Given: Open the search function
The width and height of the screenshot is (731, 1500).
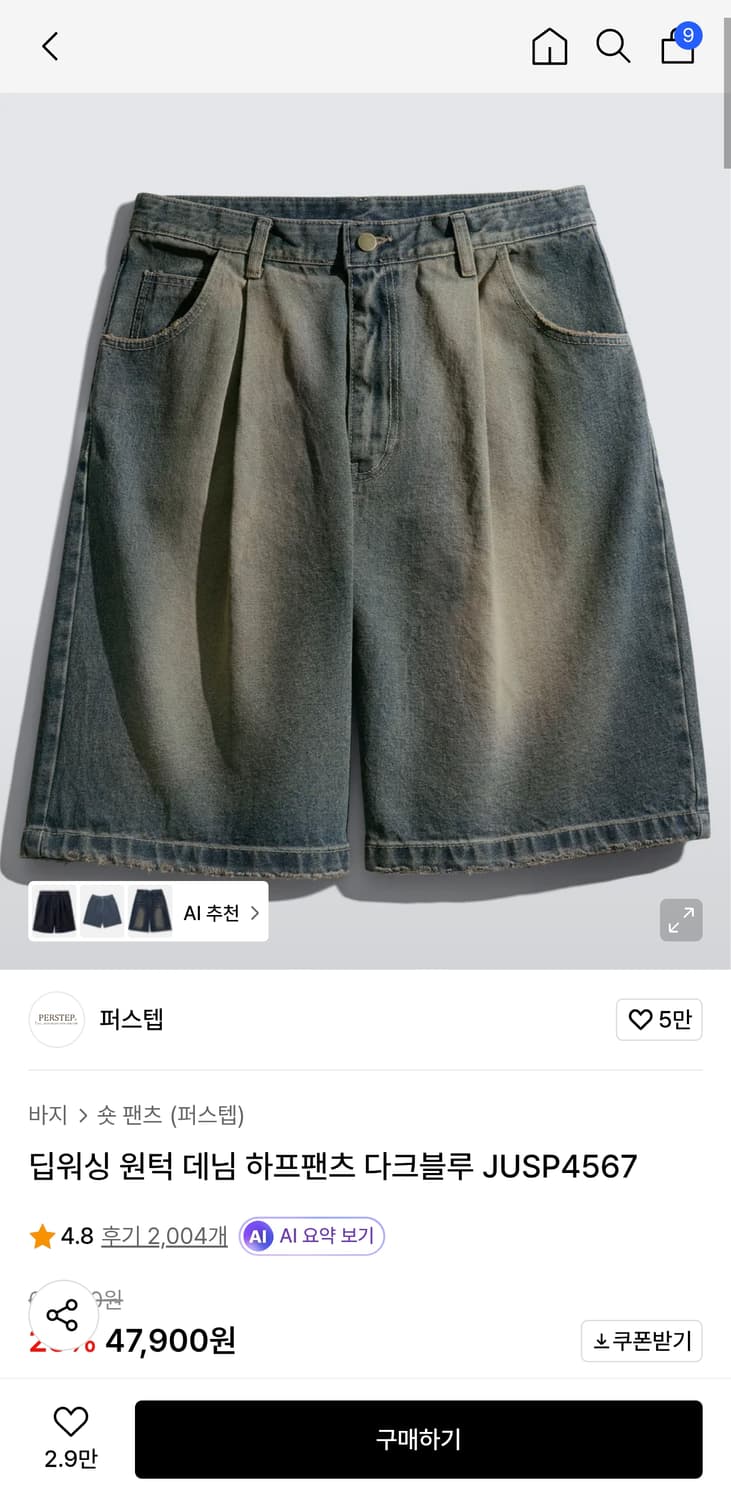Looking at the screenshot, I should point(613,46).
